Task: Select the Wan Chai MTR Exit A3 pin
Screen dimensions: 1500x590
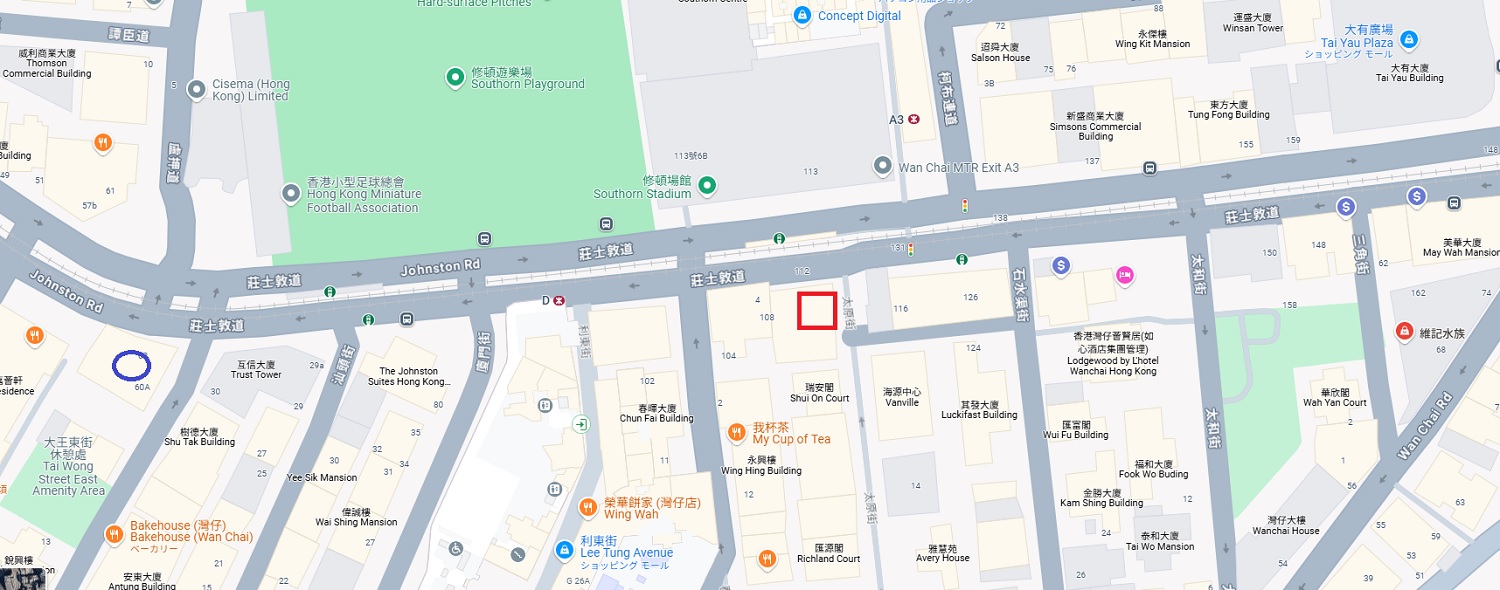Action: 882,165
